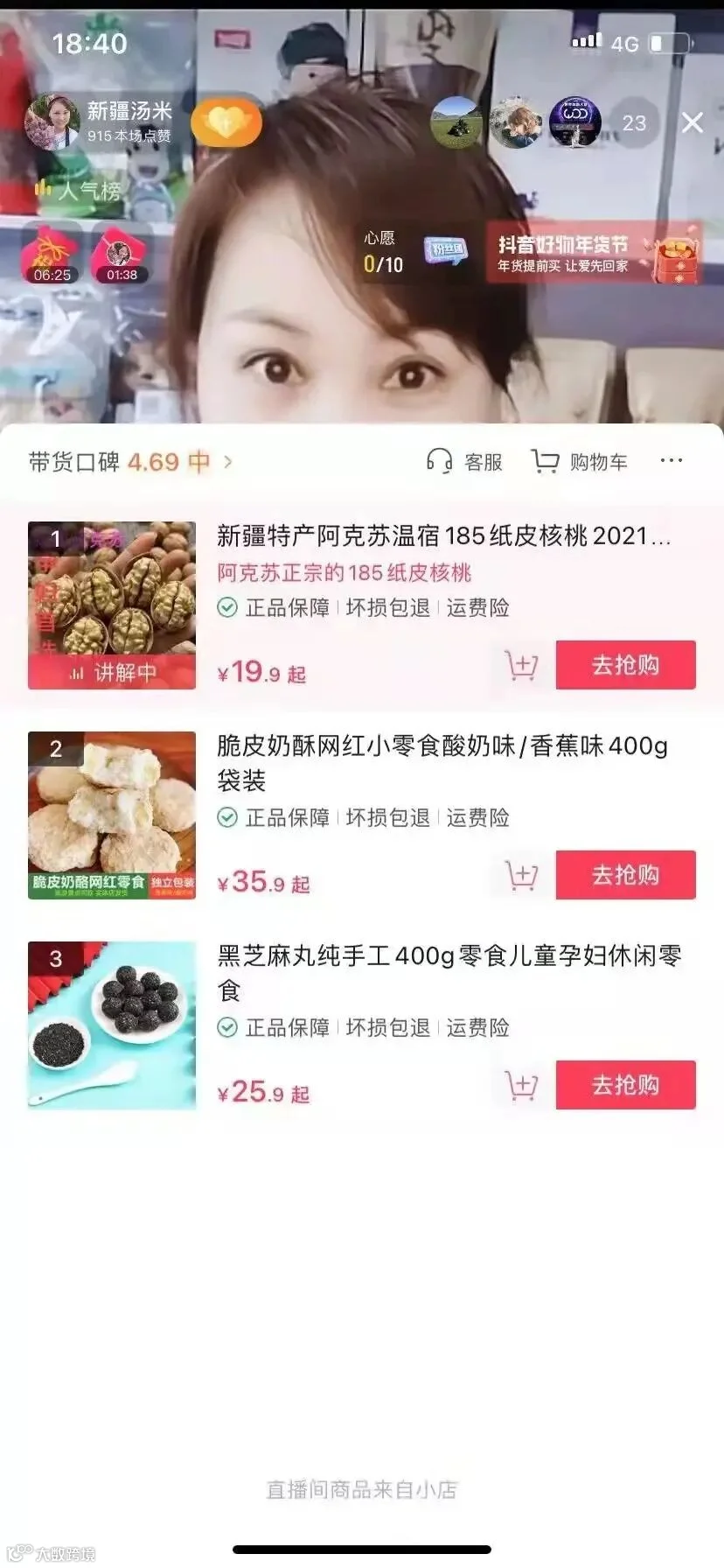Image resolution: width=724 pixels, height=1568 pixels.
Task: Contact 客服 customer service
Action: coord(464,462)
